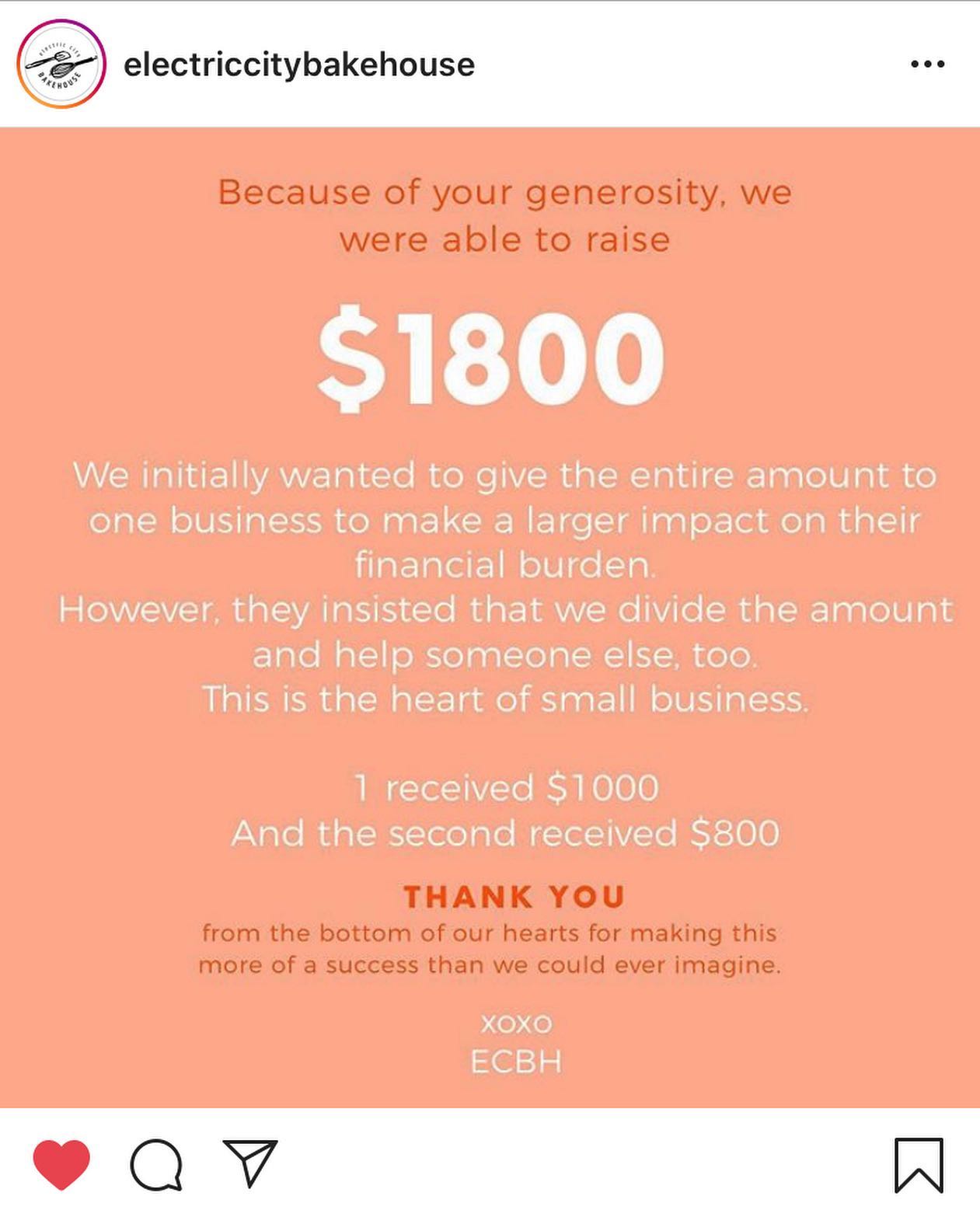Open the post's three-dot options menu
980x1210 pixels.
click(927, 65)
